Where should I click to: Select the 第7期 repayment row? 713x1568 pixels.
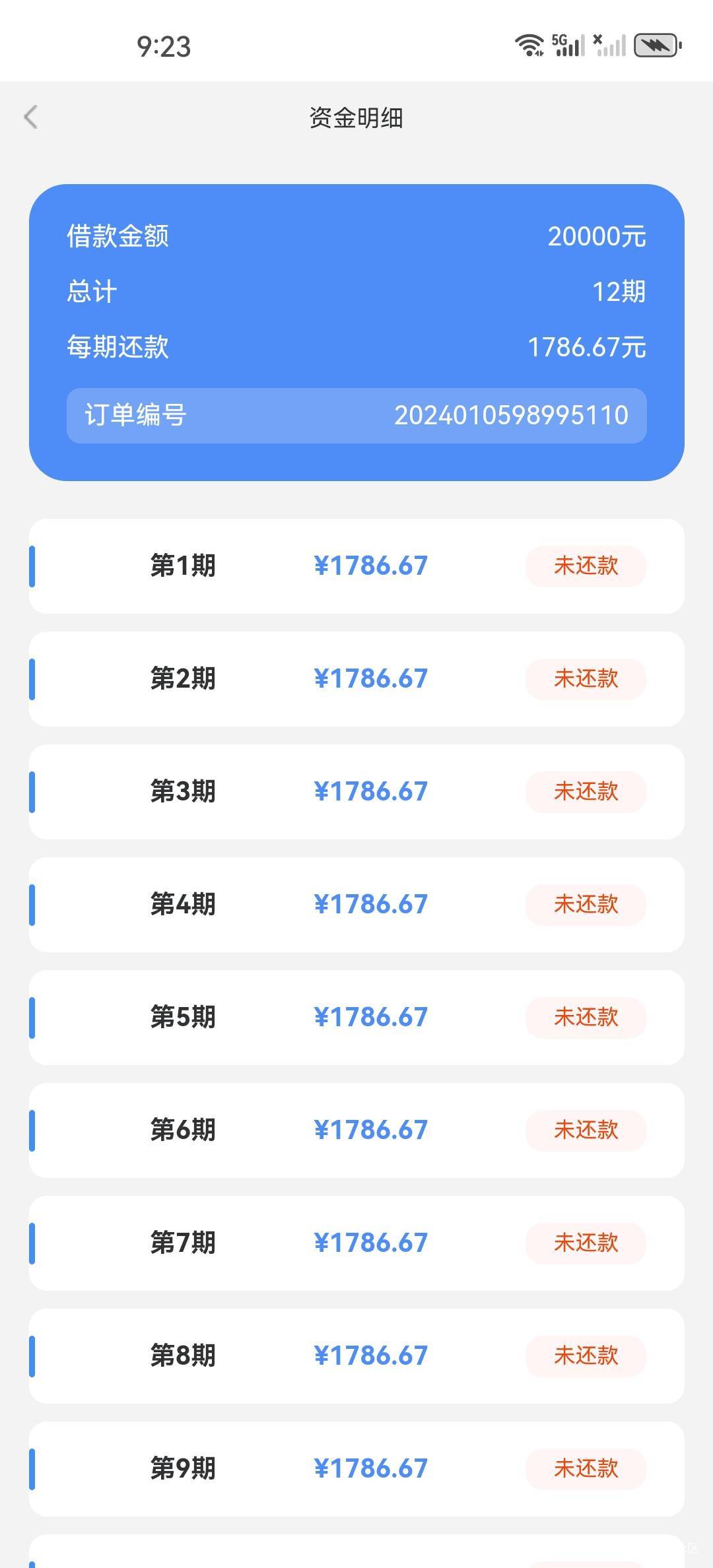tap(356, 1243)
